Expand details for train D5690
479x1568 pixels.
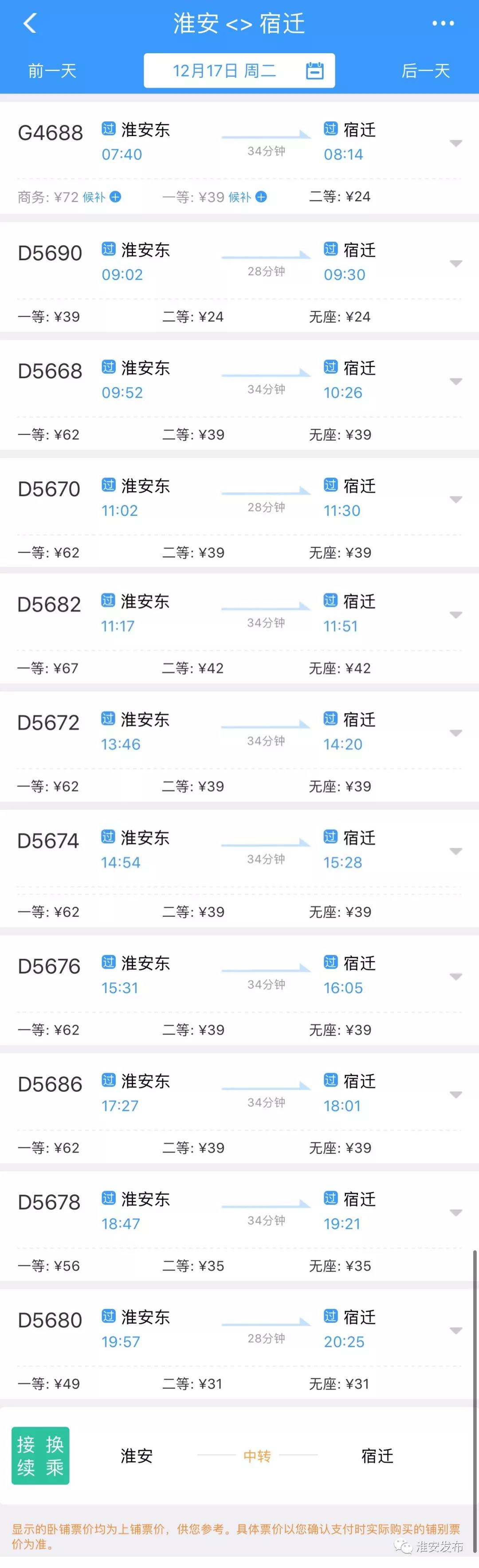pyautogui.click(x=455, y=263)
